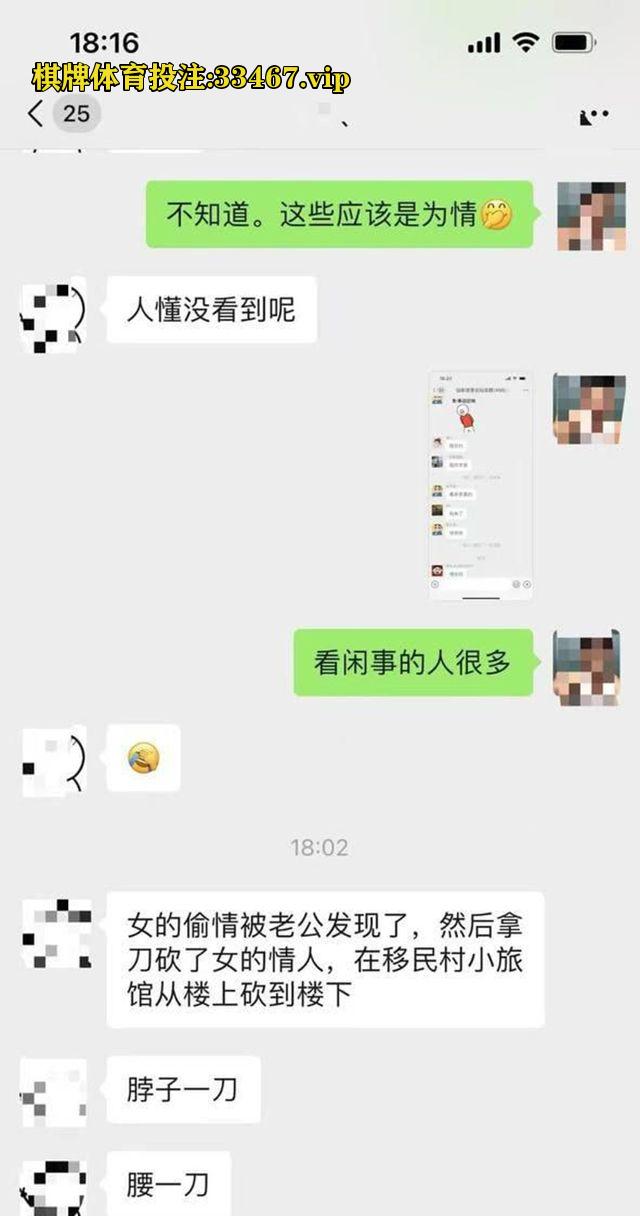Screen dimensions: 640x1216
Task: Go back to the chat list
Action: click(36, 113)
